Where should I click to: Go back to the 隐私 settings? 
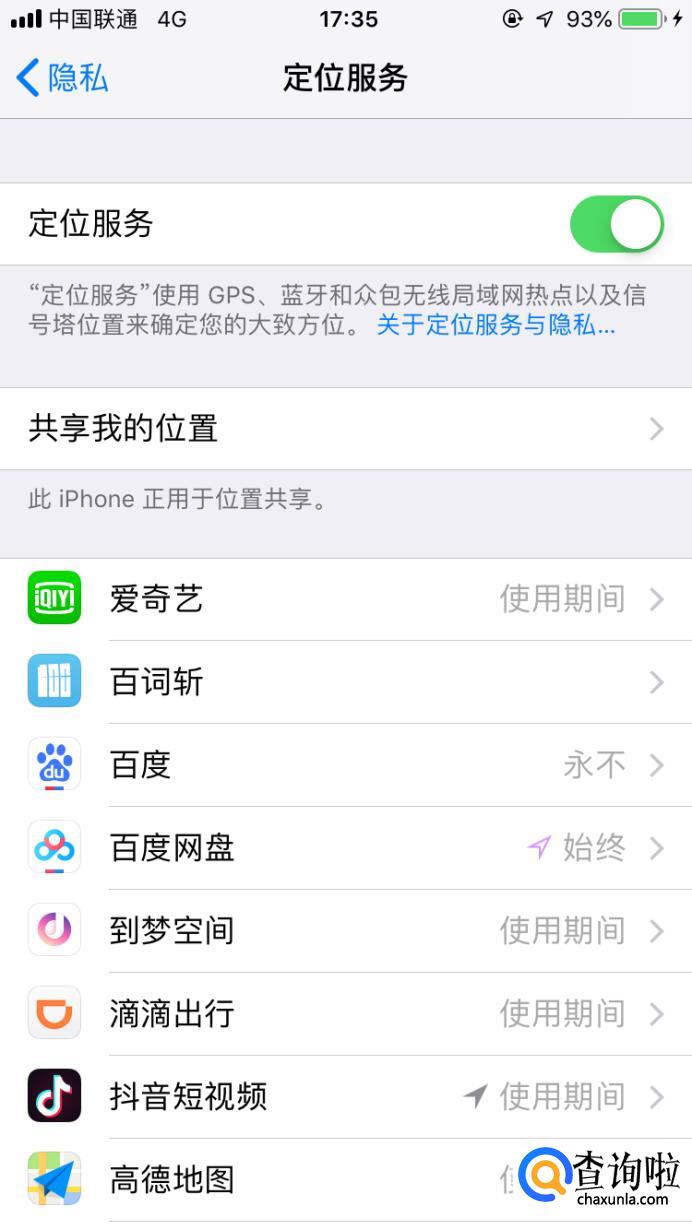point(62,78)
